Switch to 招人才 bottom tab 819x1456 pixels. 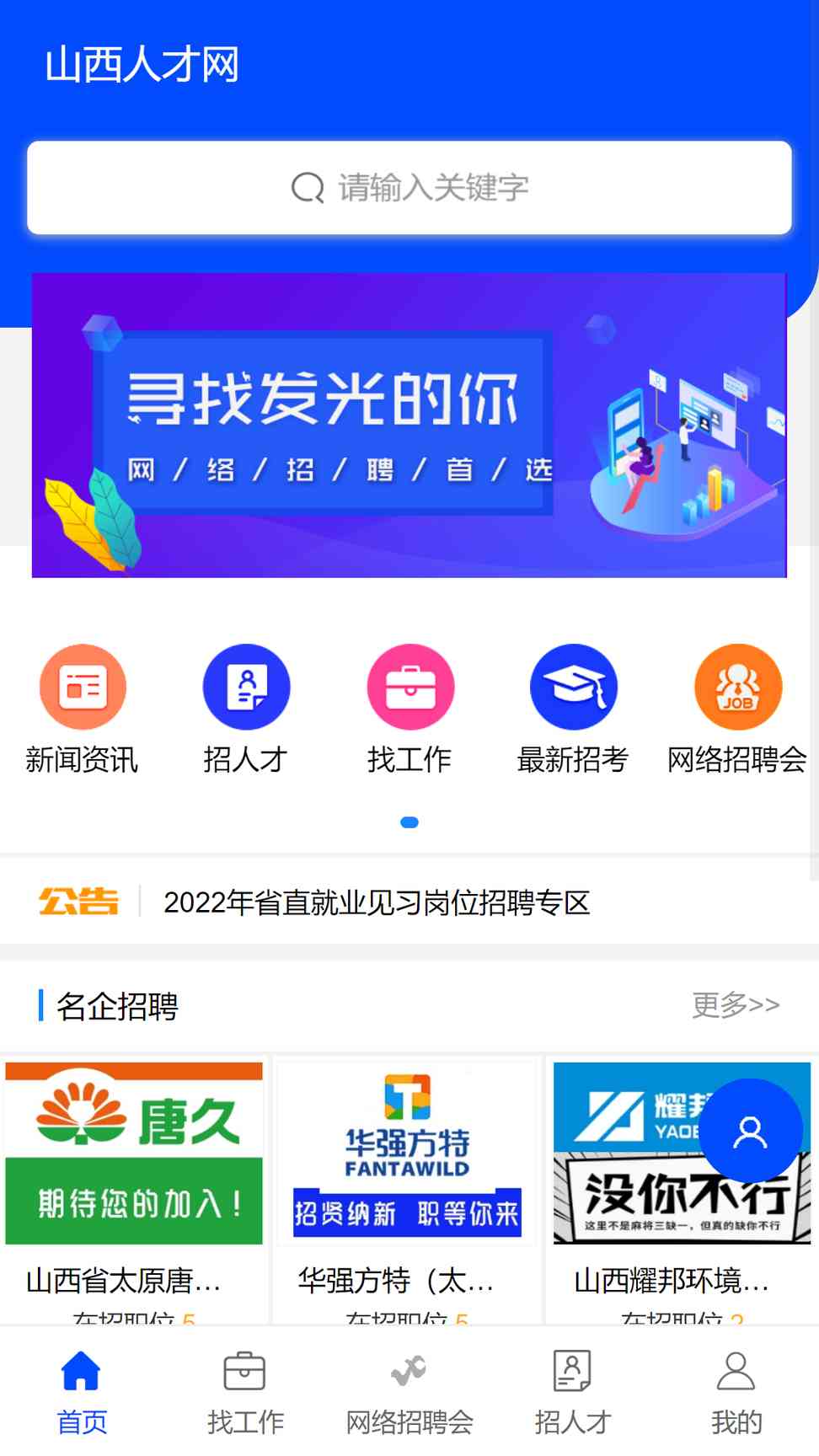click(573, 1391)
